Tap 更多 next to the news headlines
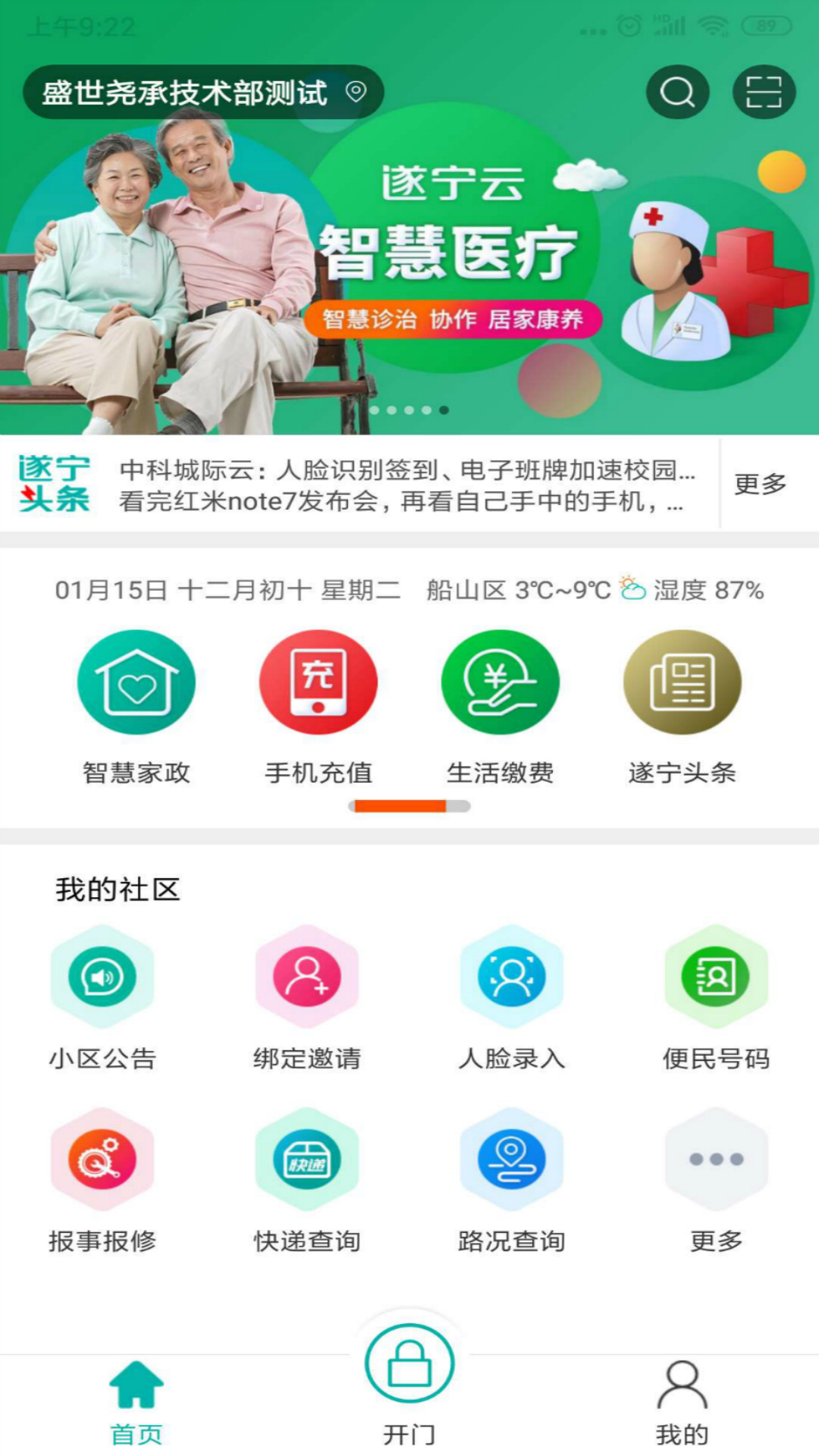This screenshot has width=819, height=1456. point(761,484)
